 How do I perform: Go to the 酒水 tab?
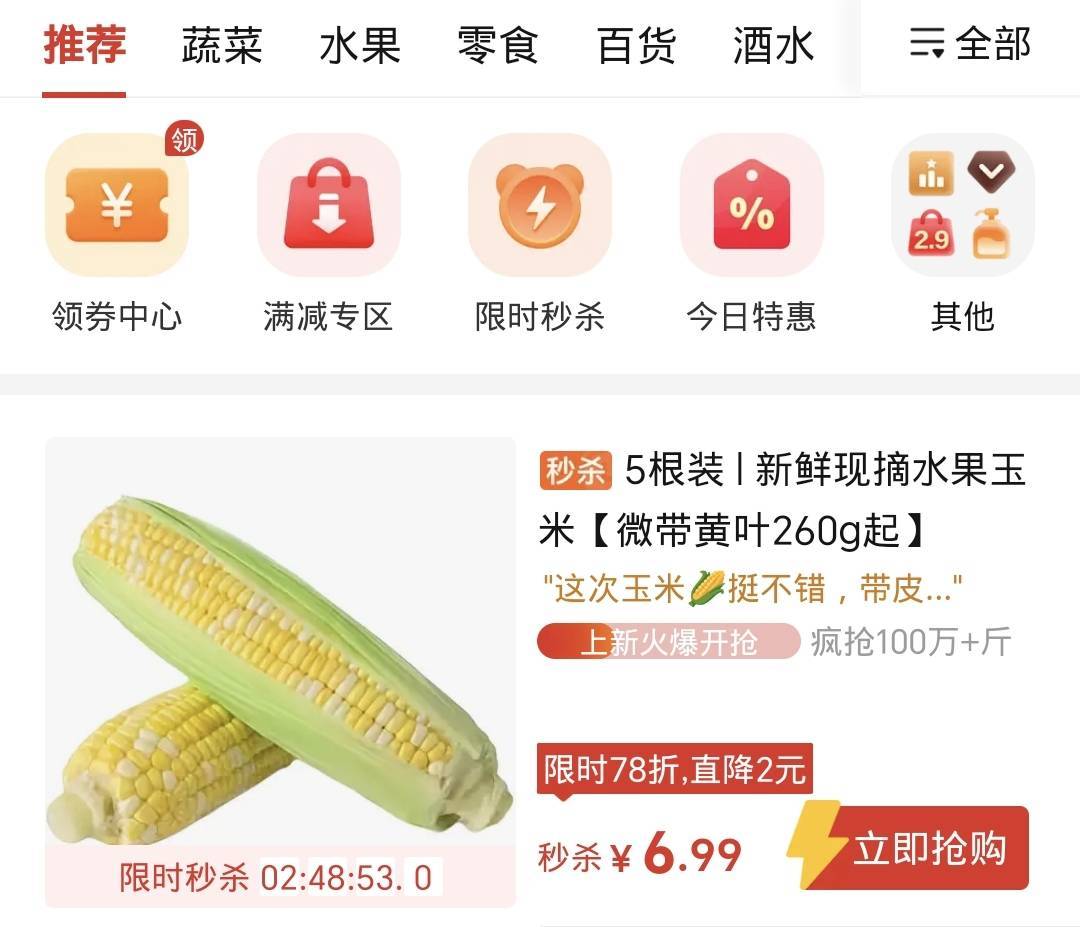pos(773,46)
